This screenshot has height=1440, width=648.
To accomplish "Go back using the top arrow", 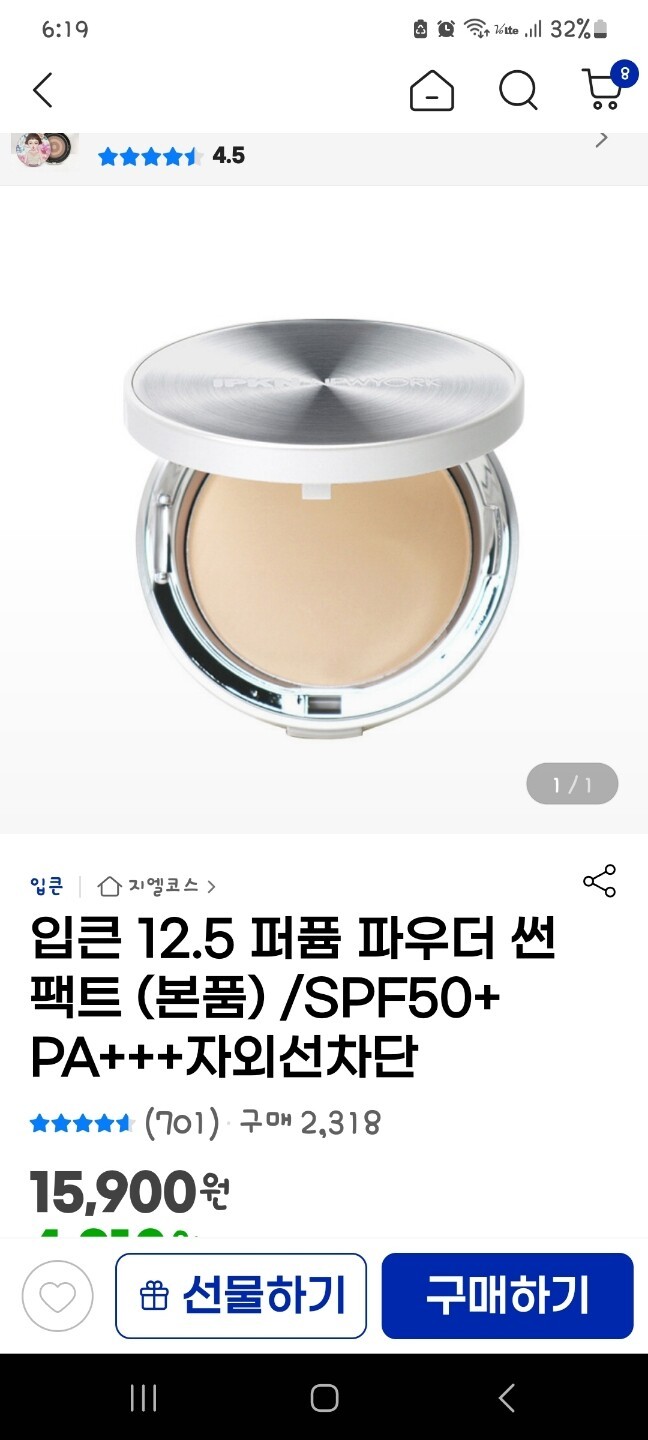I will click(42, 91).
